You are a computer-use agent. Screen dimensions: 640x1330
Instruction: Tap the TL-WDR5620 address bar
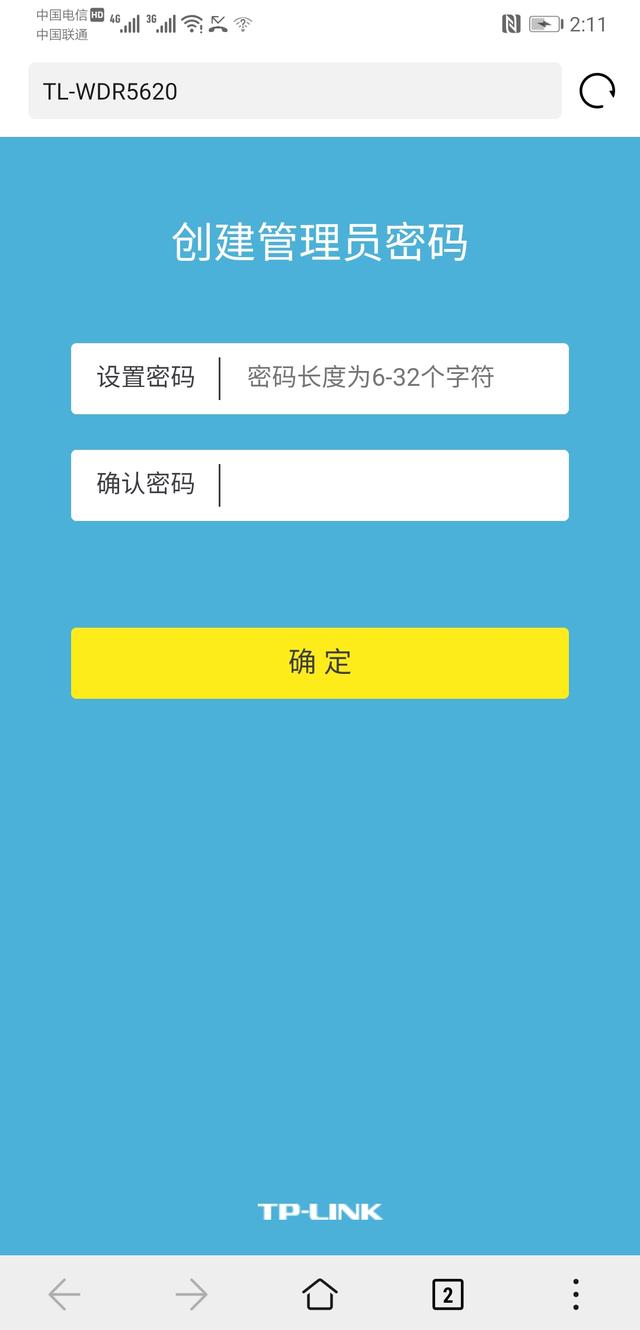(294, 91)
